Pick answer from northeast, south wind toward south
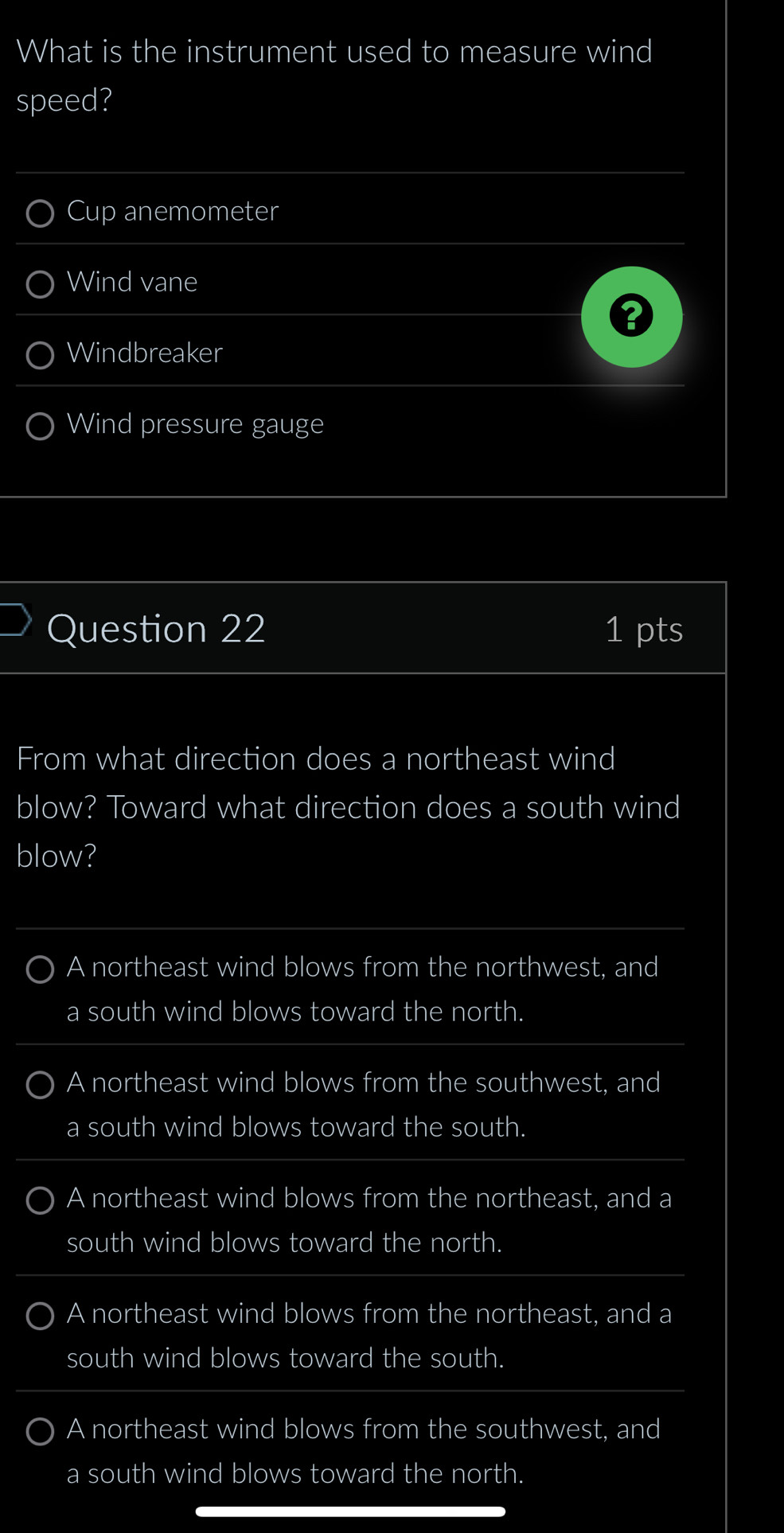Viewport: 784px width, 1533px height. pyautogui.click(x=40, y=1316)
